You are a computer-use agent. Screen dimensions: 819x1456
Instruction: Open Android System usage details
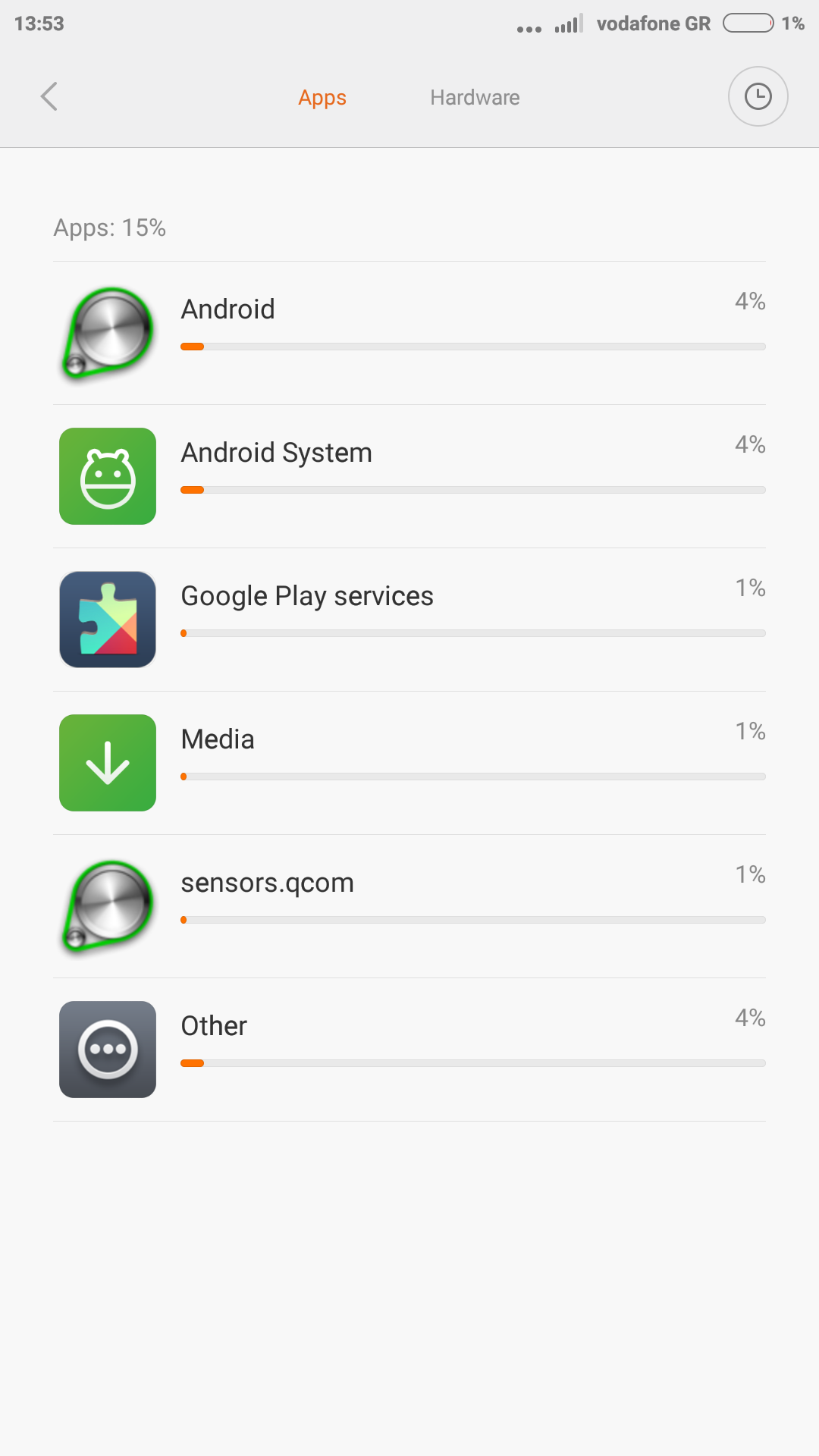pos(409,476)
